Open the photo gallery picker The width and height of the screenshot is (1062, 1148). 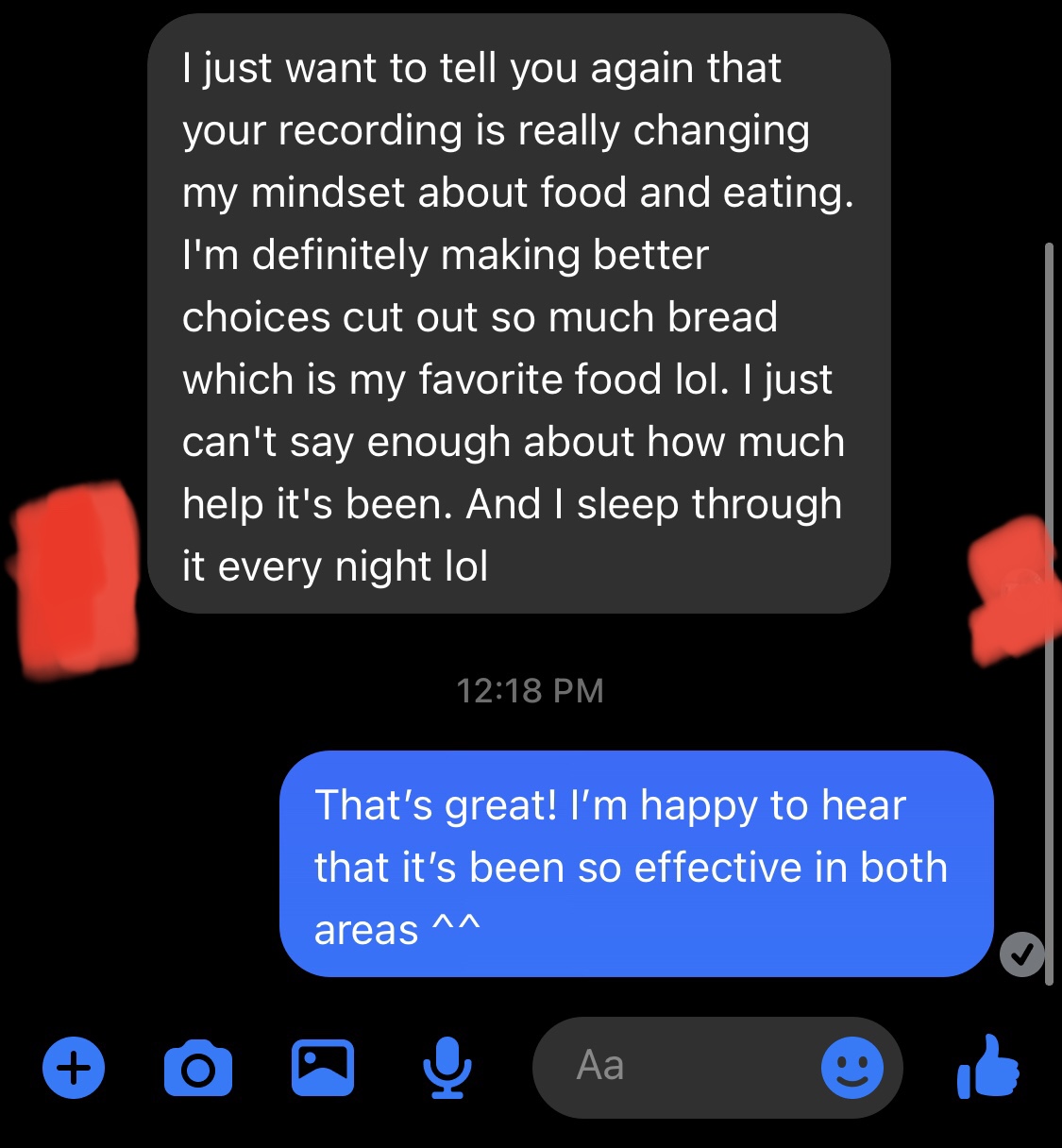(x=323, y=1068)
